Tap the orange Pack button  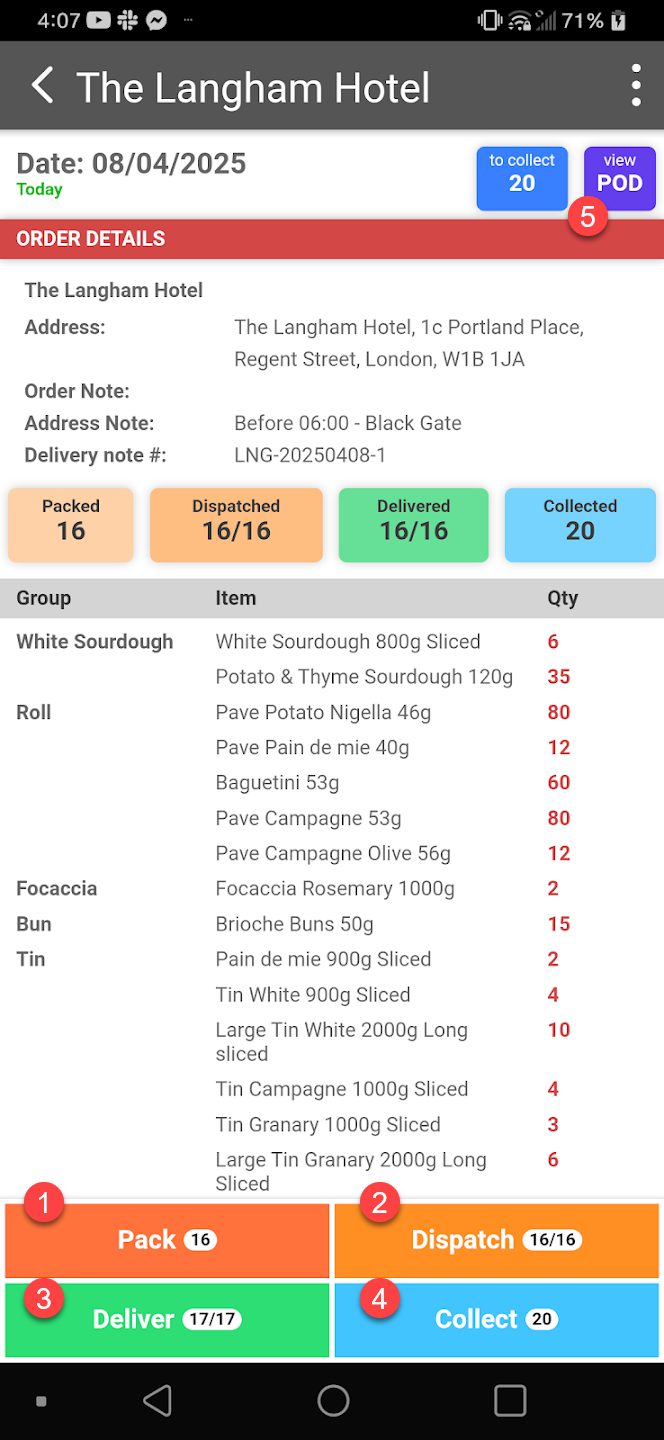coord(167,1240)
